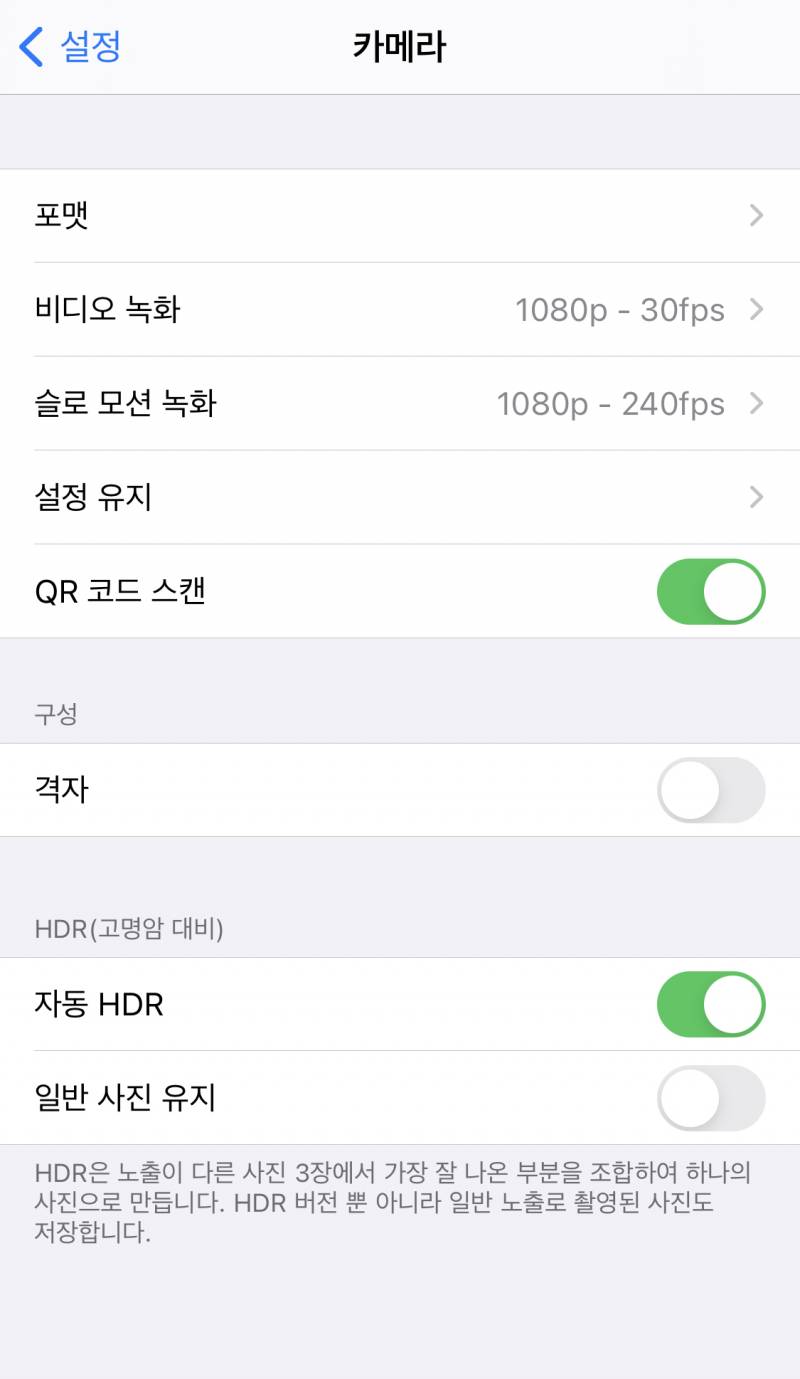Tap the 1080p - 240fps value text
The width and height of the screenshot is (800, 1379).
click(x=614, y=404)
